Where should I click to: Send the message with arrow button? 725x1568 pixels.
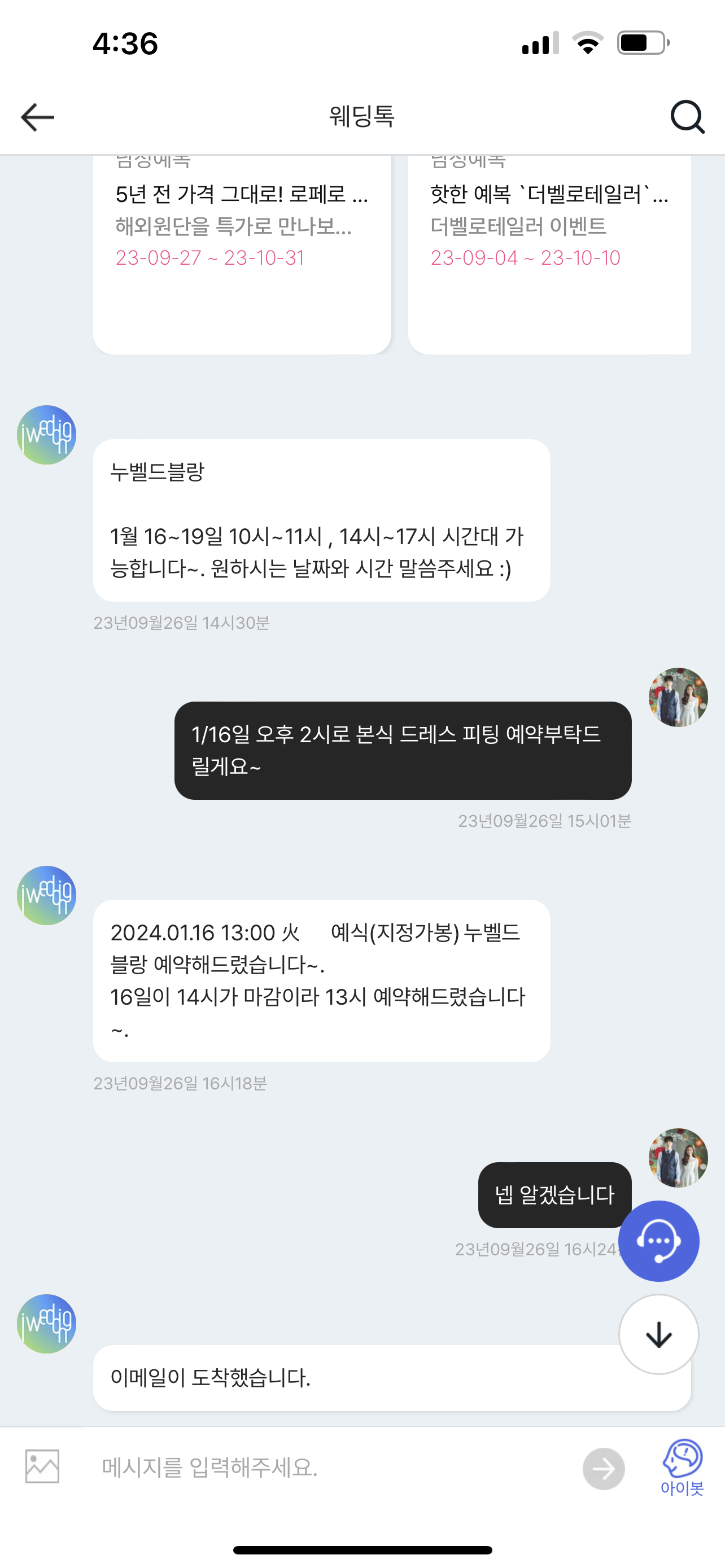coord(603,1469)
